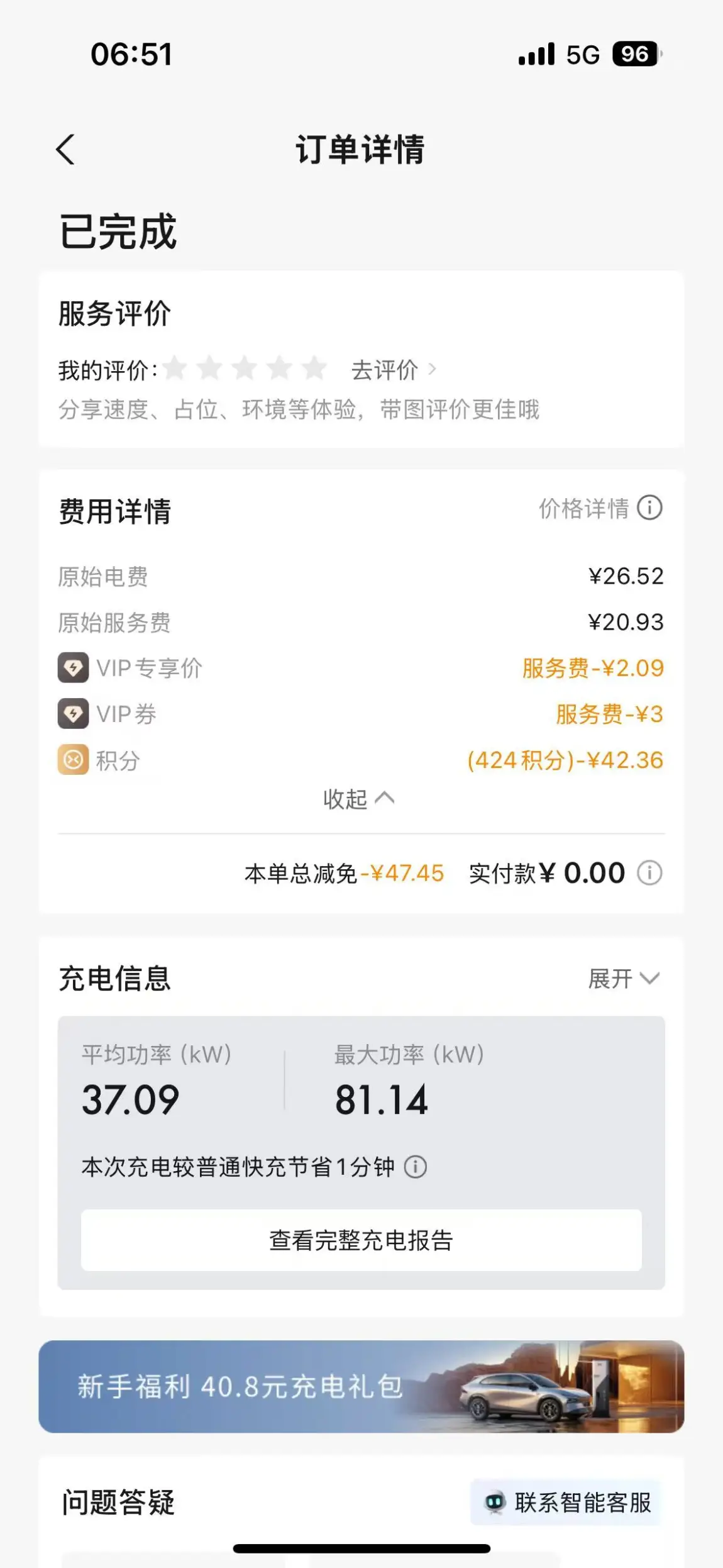Open 去评价 to rate the service
Viewport: 723px width, 1568px height.
[x=393, y=370]
